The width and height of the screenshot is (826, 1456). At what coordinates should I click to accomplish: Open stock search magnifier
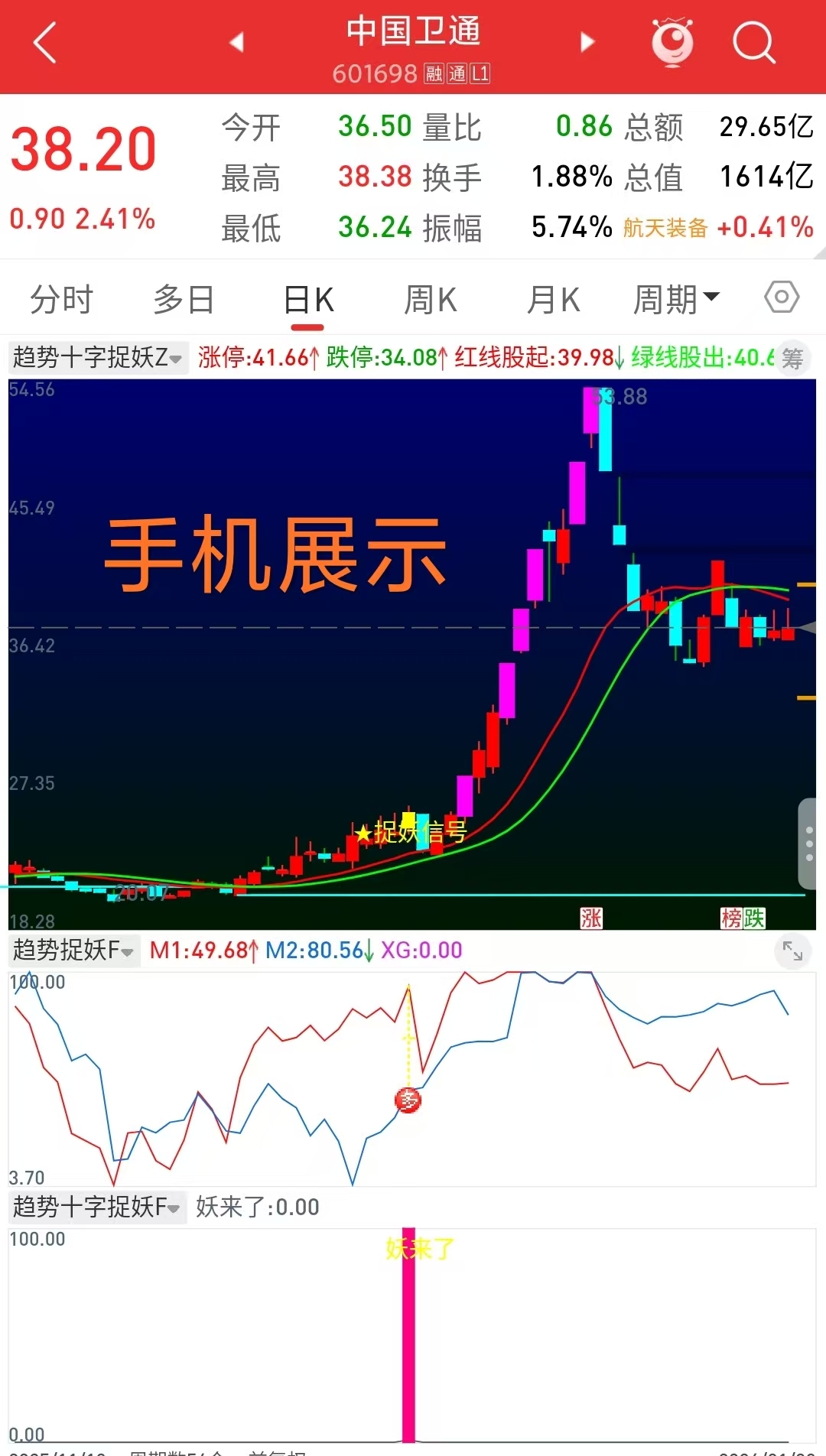[753, 42]
